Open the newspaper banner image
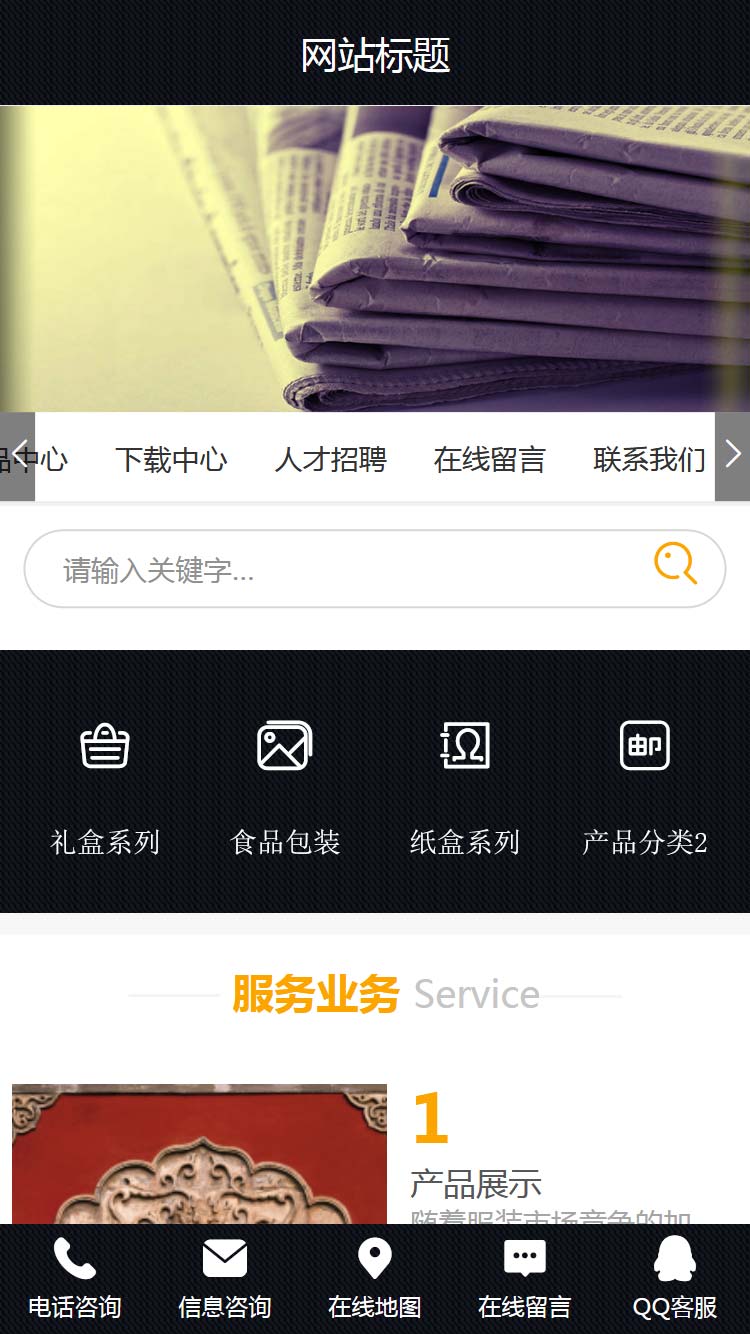Viewport: 750px width, 1334px height. [x=375, y=258]
